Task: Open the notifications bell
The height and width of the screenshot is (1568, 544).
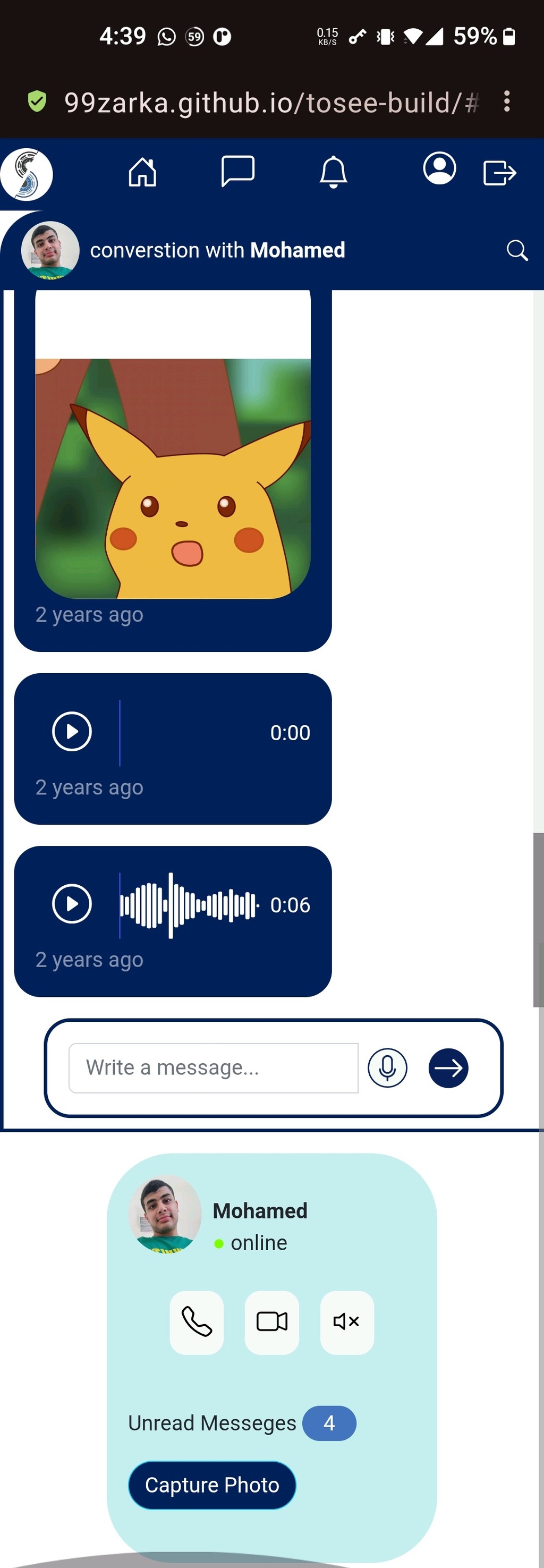Action: pos(334,172)
